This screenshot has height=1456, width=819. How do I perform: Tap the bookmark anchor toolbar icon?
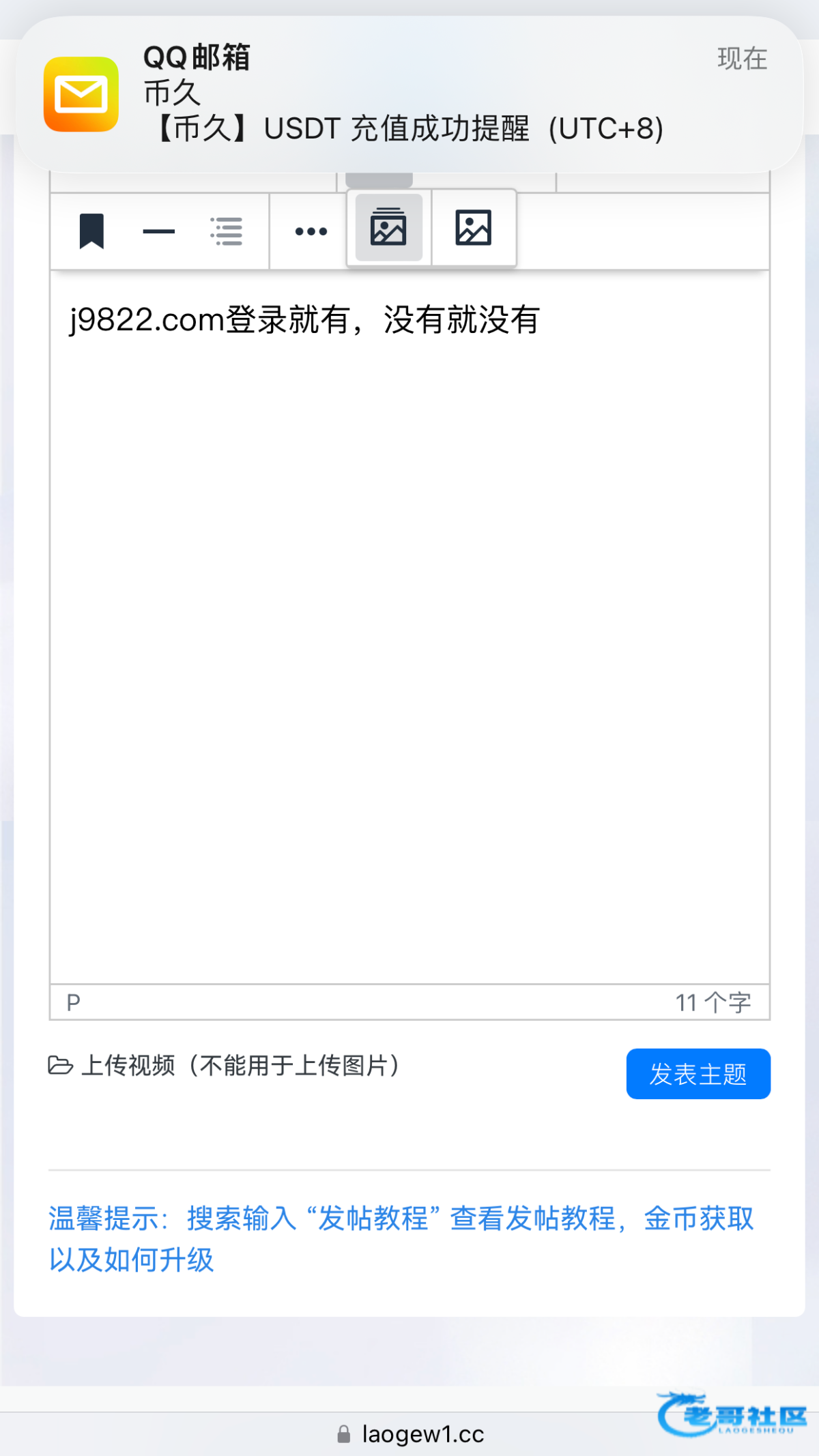pos(91,231)
